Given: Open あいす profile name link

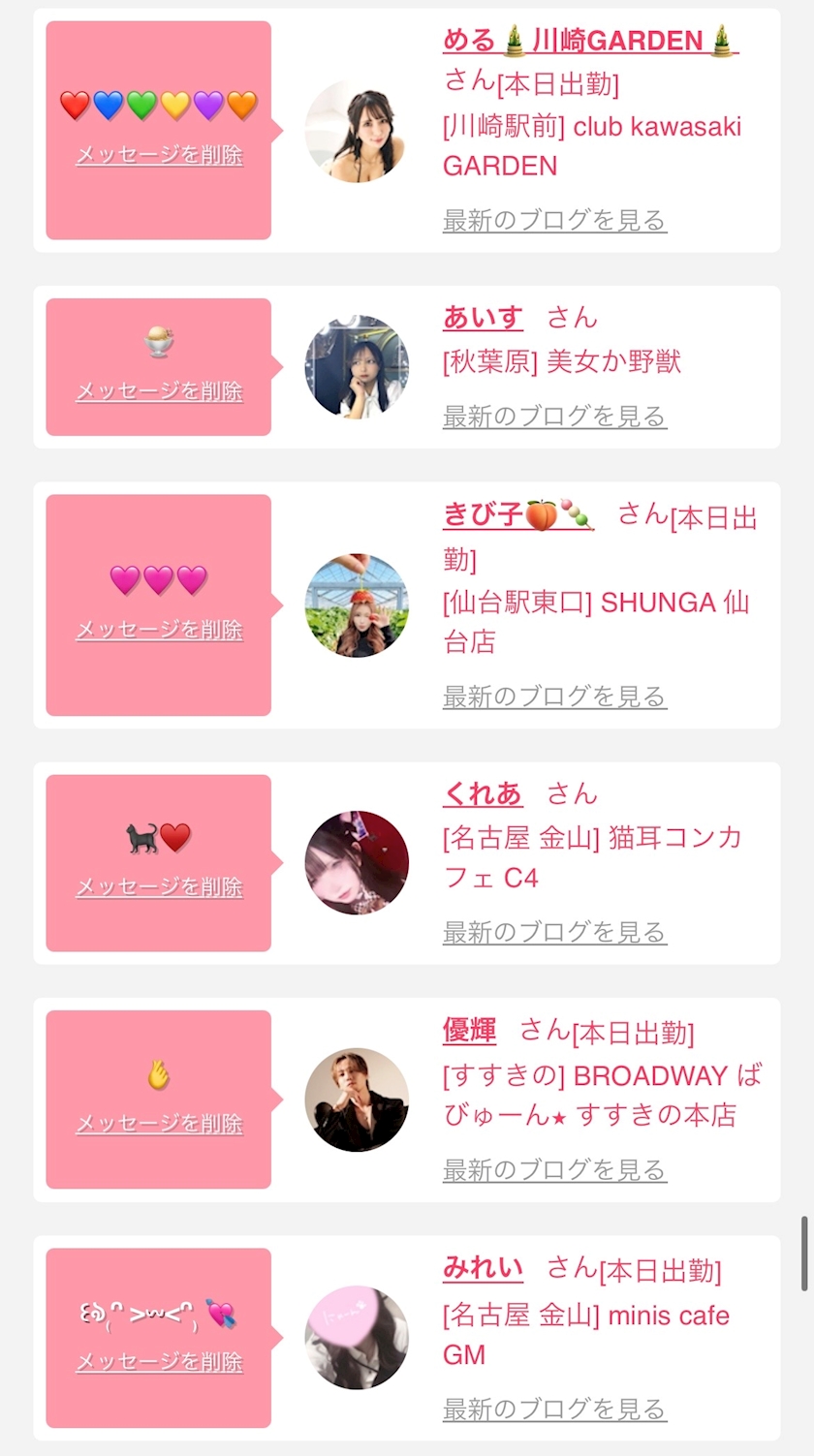Looking at the screenshot, I should tap(483, 318).
